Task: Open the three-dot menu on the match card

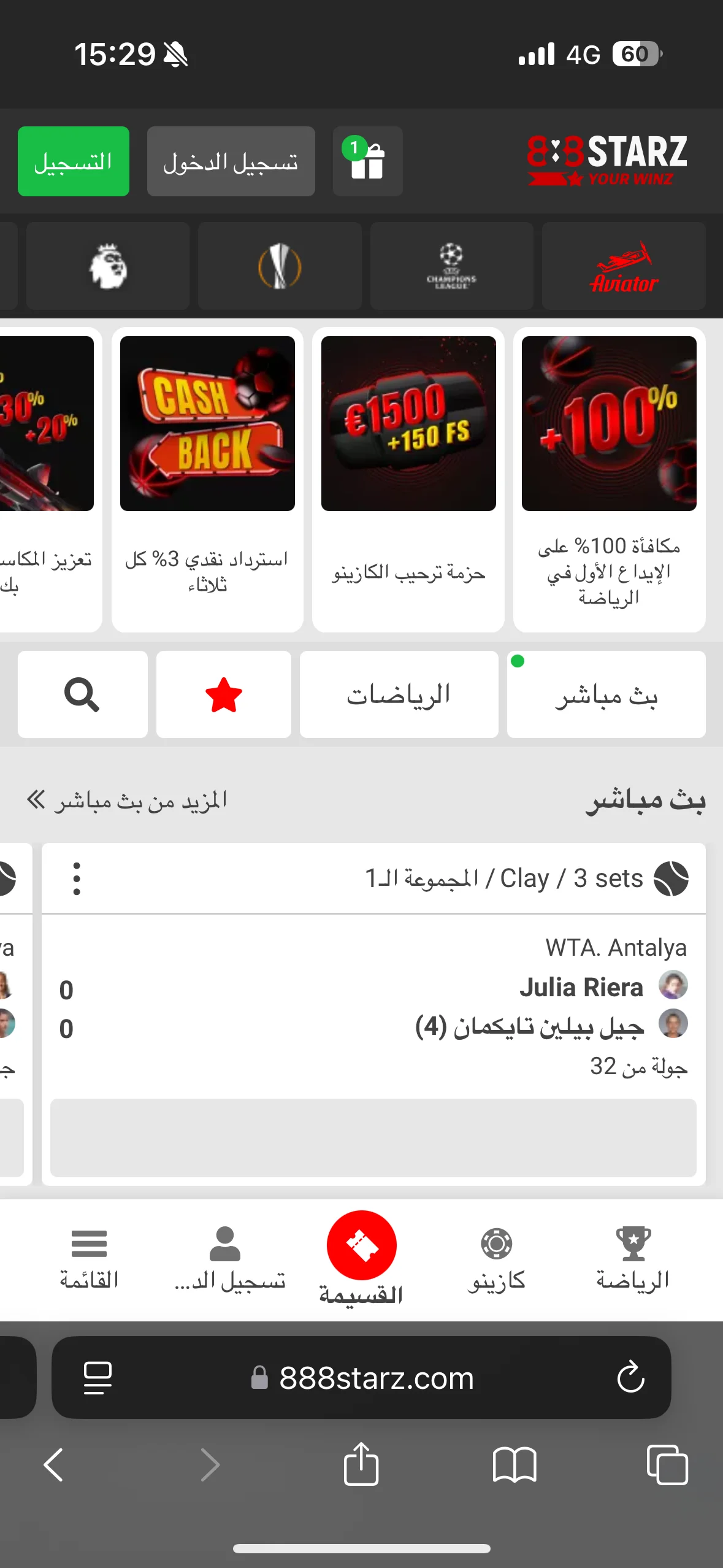Action: click(x=77, y=878)
